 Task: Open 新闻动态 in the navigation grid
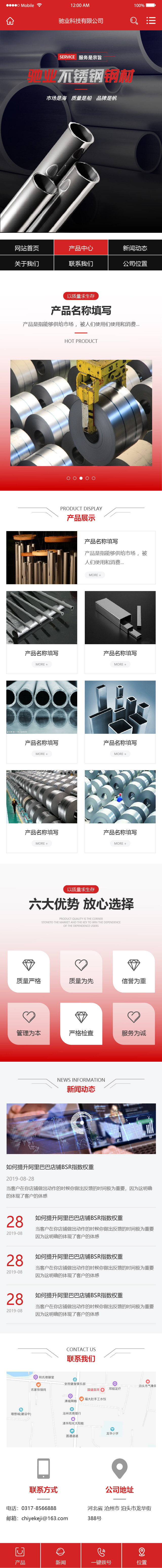tap(135, 248)
